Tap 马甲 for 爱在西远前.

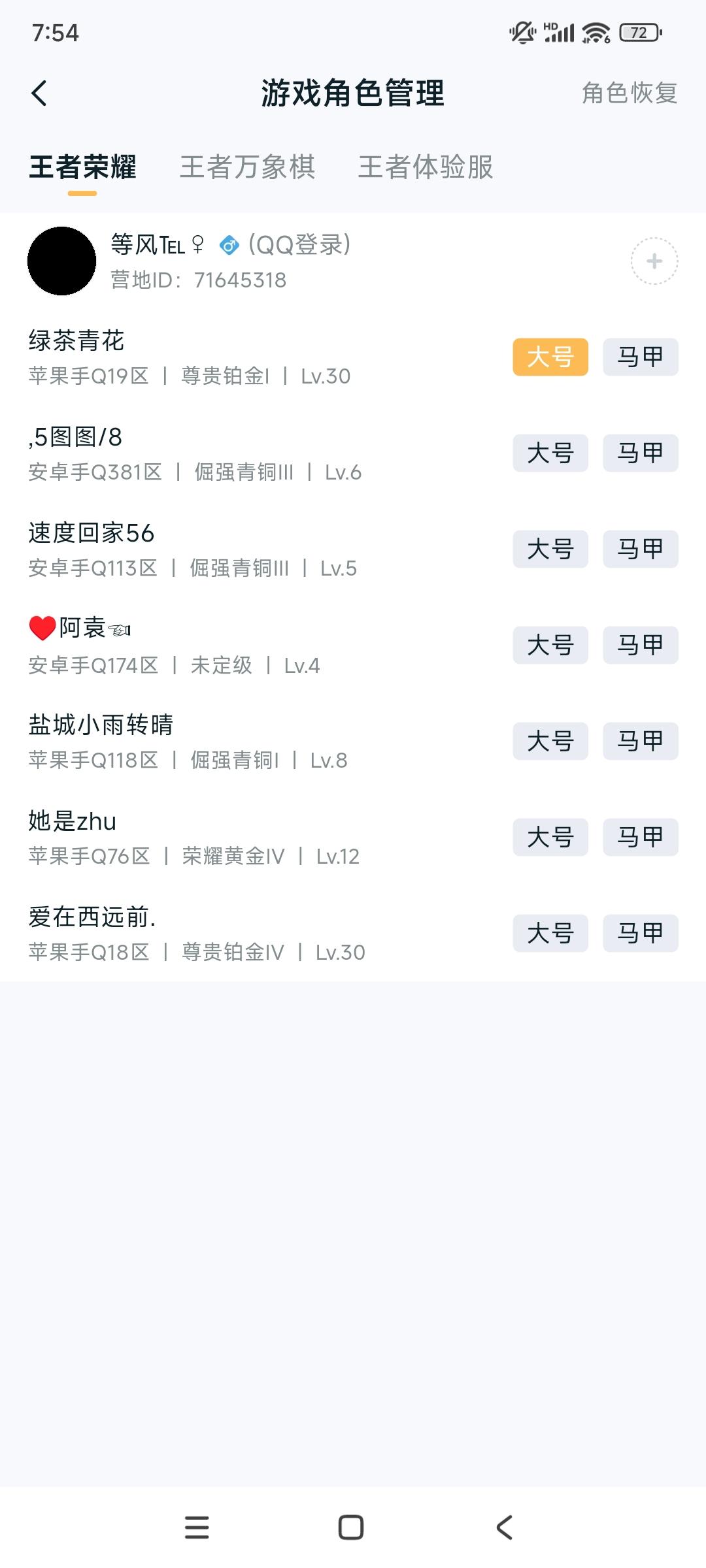click(639, 934)
